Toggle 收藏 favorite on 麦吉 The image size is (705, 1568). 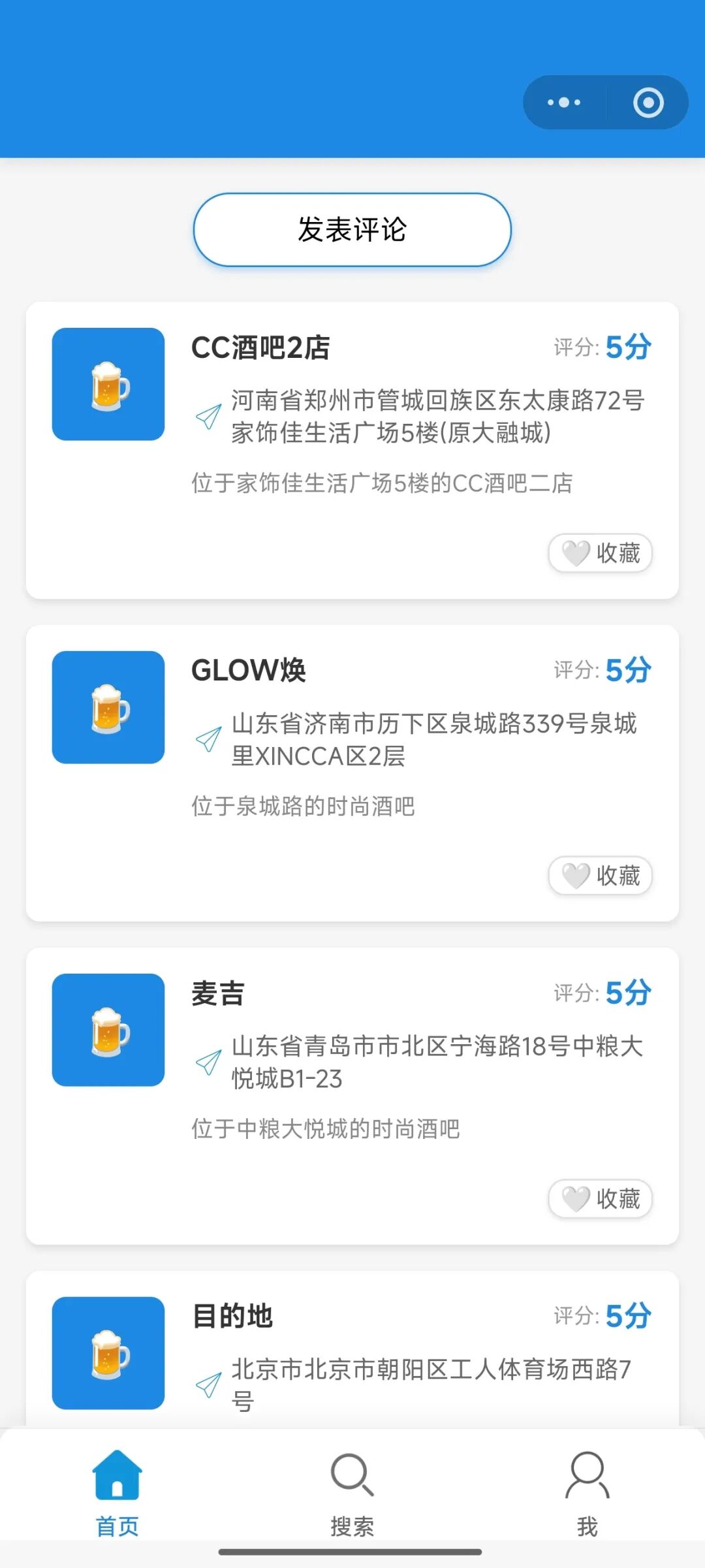coord(599,1200)
